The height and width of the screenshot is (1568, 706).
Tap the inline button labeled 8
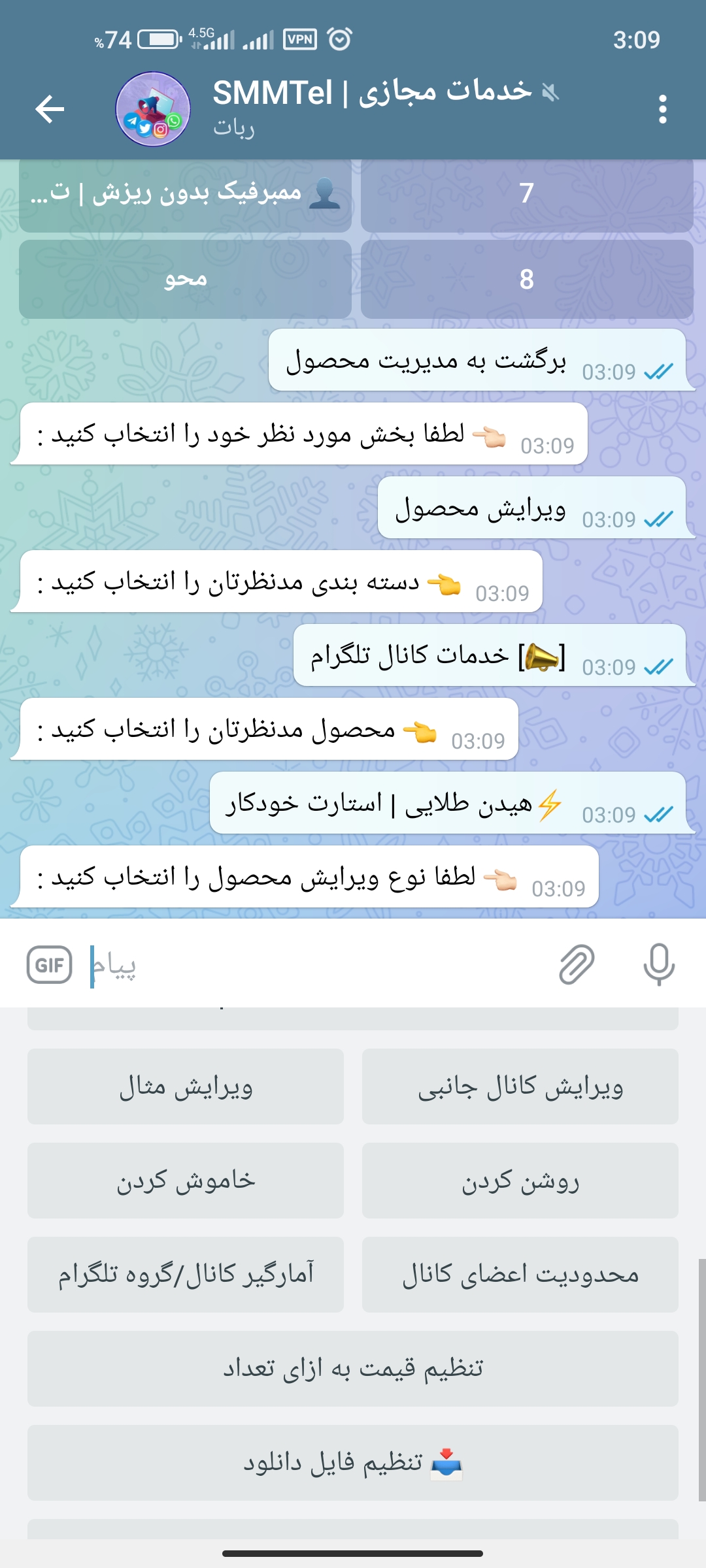526,279
